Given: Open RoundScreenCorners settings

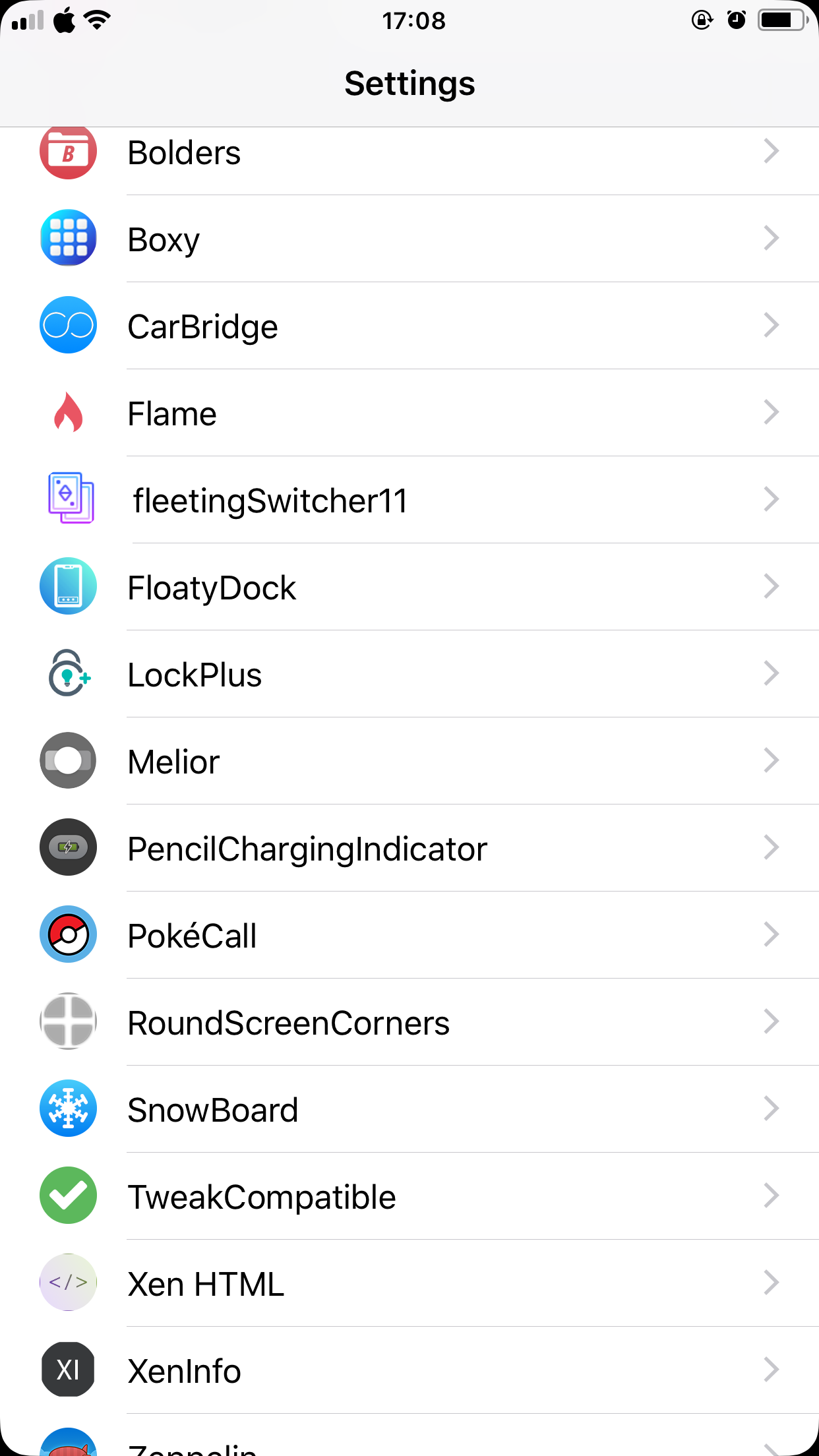Looking at the screenshot, I should (x=409, y=1022).
